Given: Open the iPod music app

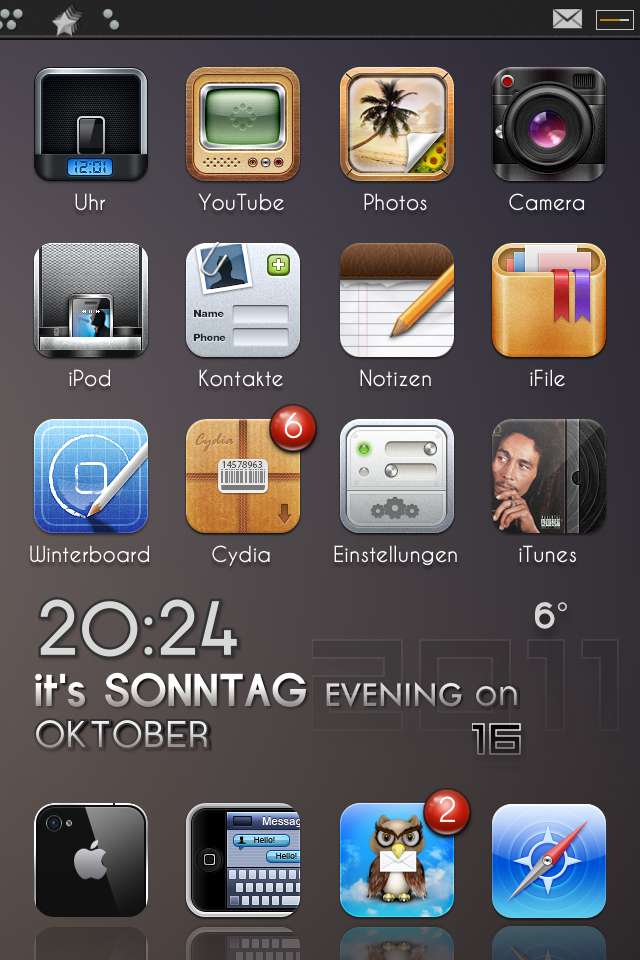Looking at the screenshot, I should (90, 300).
